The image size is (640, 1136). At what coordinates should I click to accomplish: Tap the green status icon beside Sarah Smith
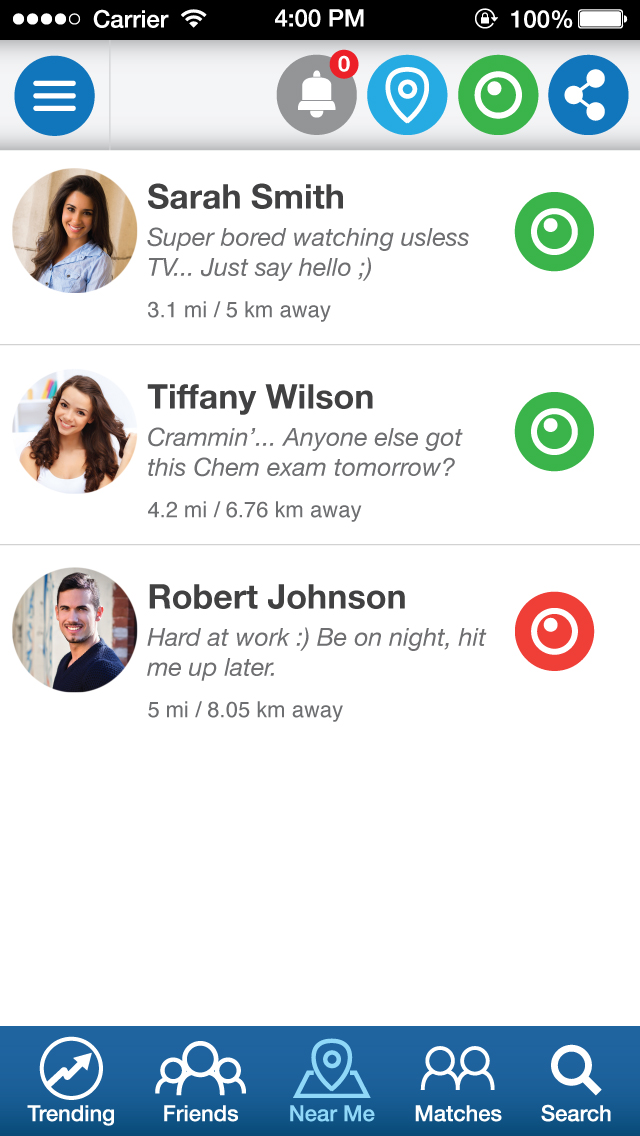(554, 232)
